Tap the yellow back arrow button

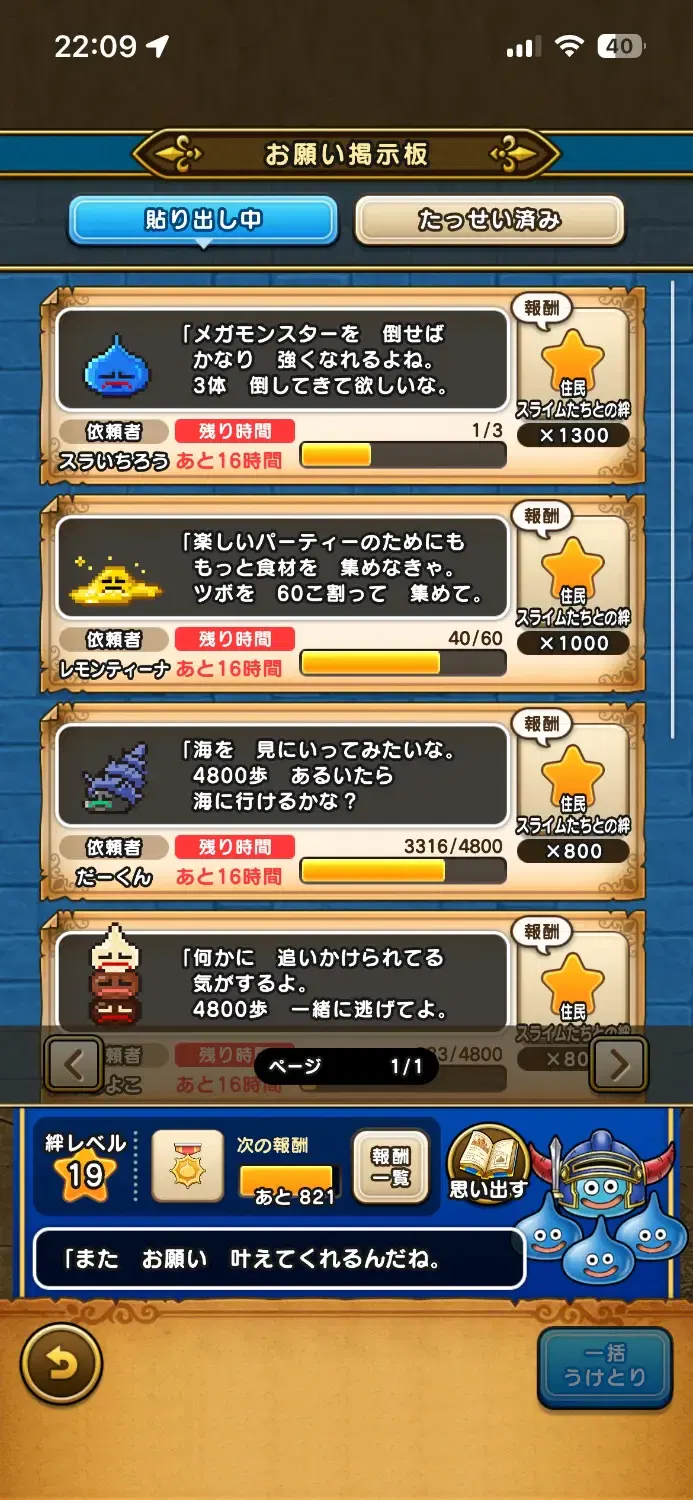(x=62, y=1364)
